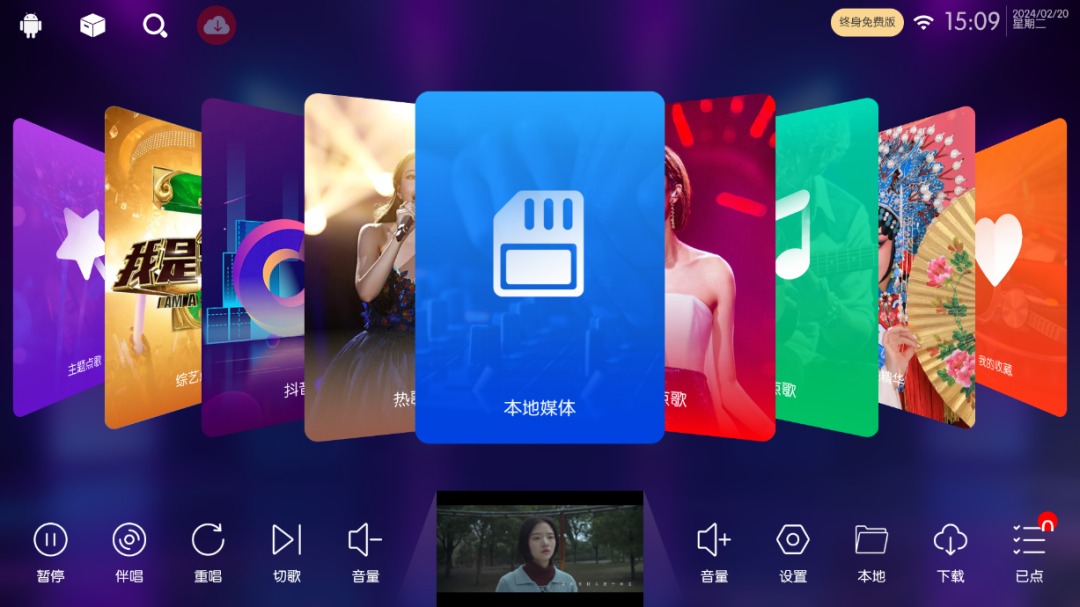Toggle 伴唱 accompaniment mode
This screenshot has width=1080, height=607.
129,550
